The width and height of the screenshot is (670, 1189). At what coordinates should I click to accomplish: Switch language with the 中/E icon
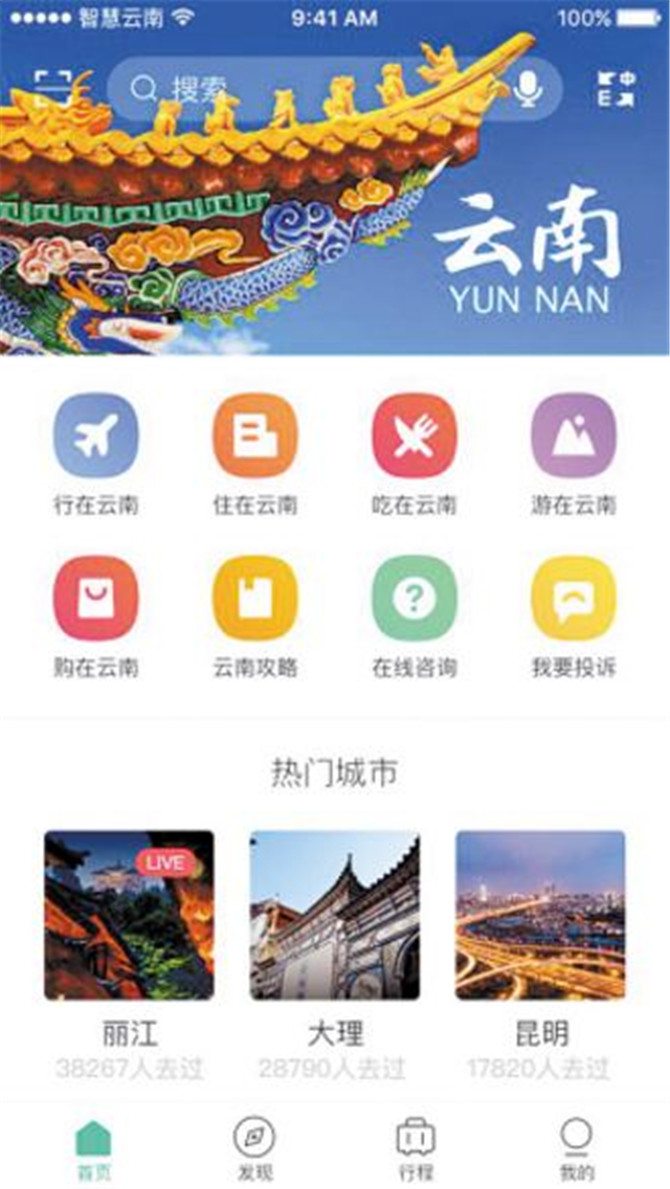pos(616,89)
